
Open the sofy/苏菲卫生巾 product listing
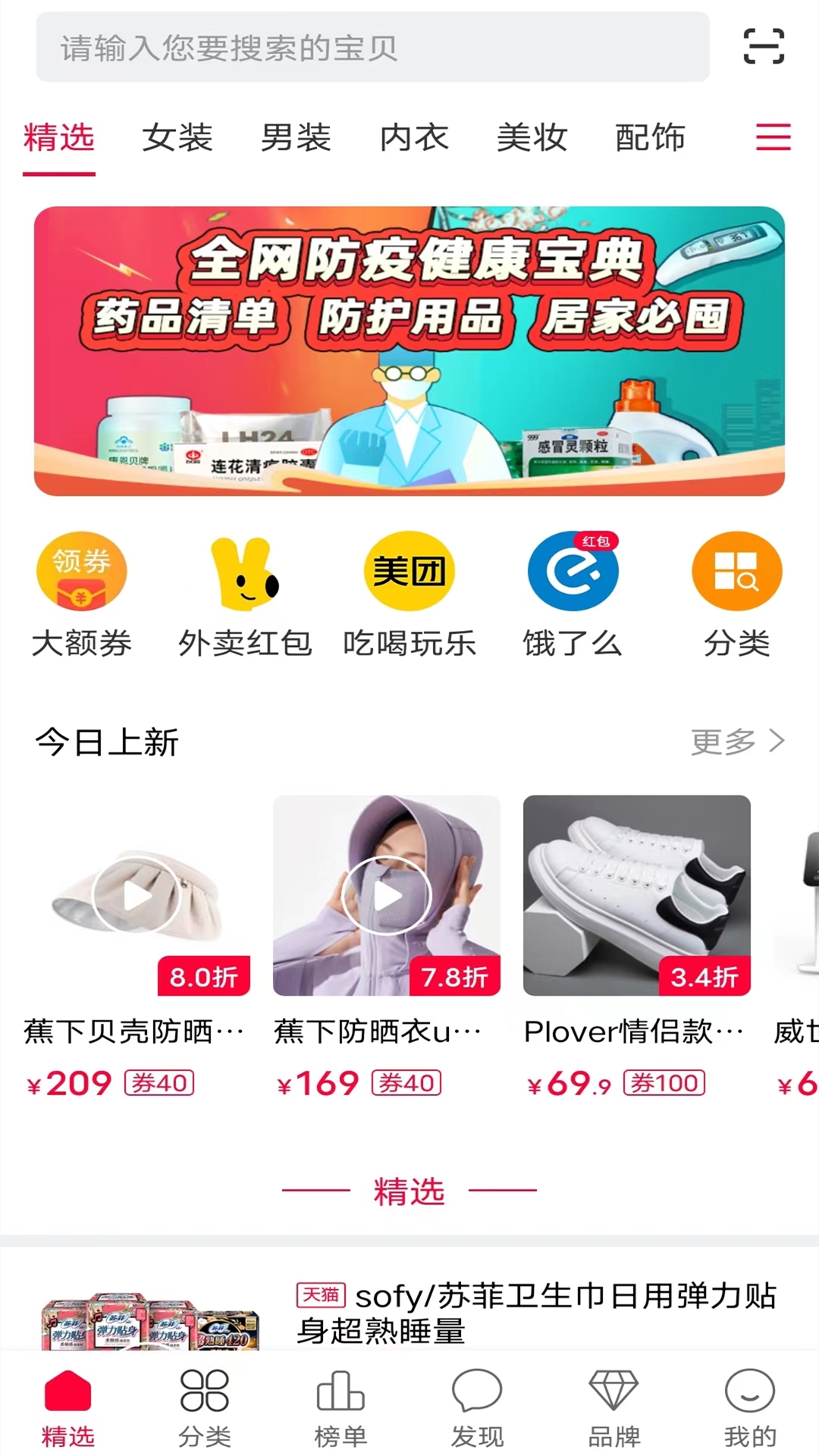(409, 1312)
